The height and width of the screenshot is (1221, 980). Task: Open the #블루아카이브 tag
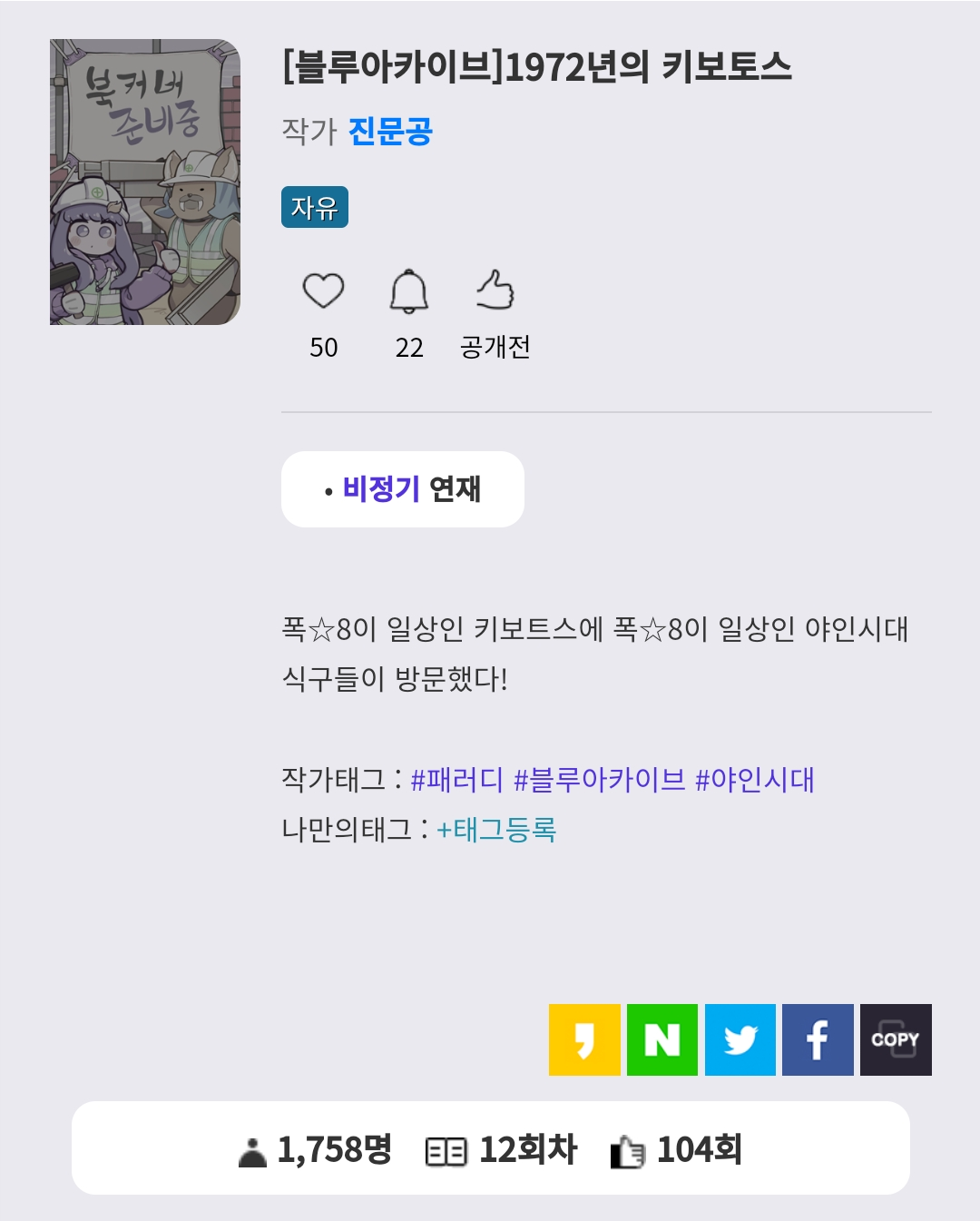pyautogui.click(x=599, y=780)
